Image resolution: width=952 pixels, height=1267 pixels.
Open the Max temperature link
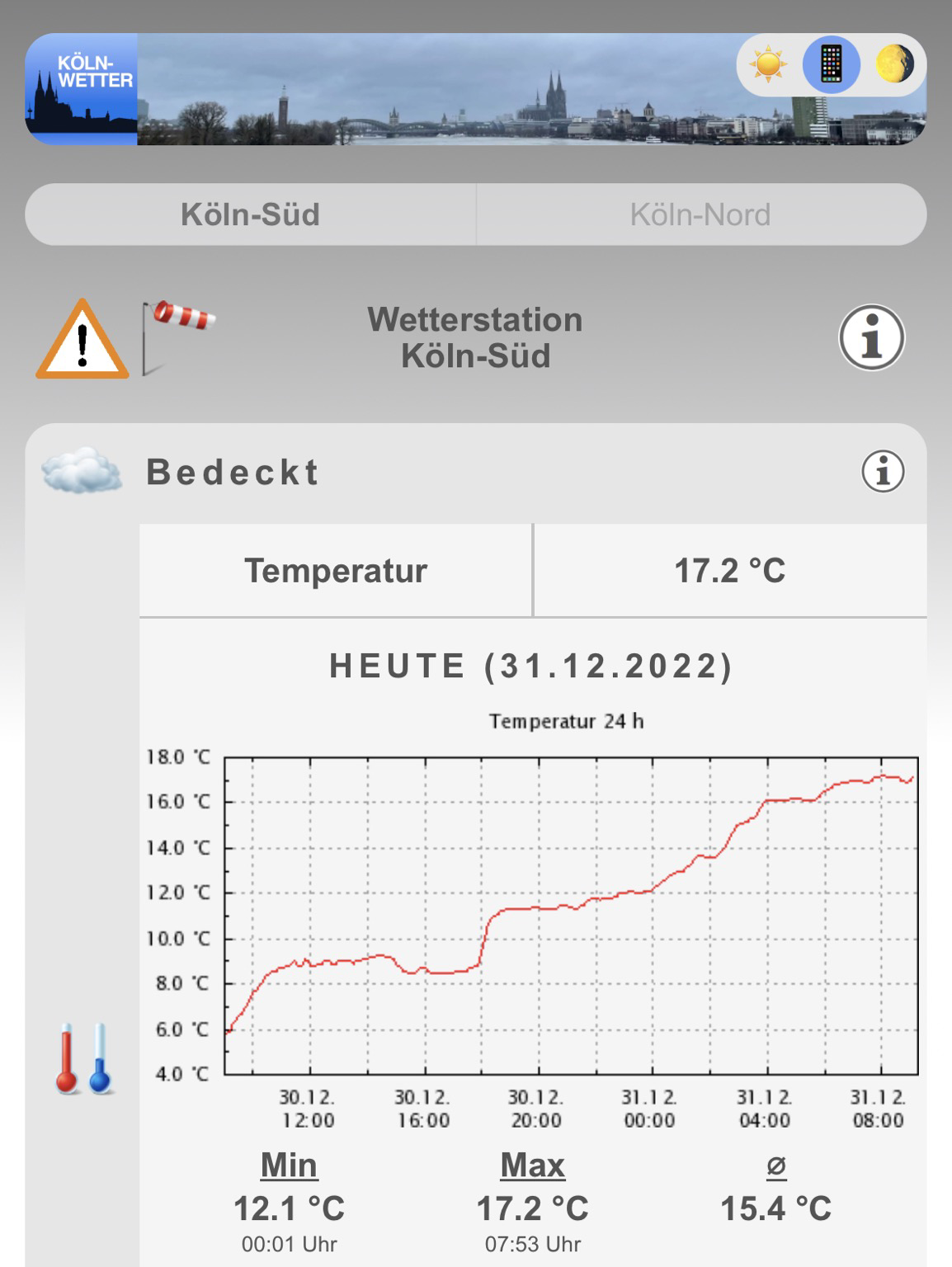point(532,1166)
